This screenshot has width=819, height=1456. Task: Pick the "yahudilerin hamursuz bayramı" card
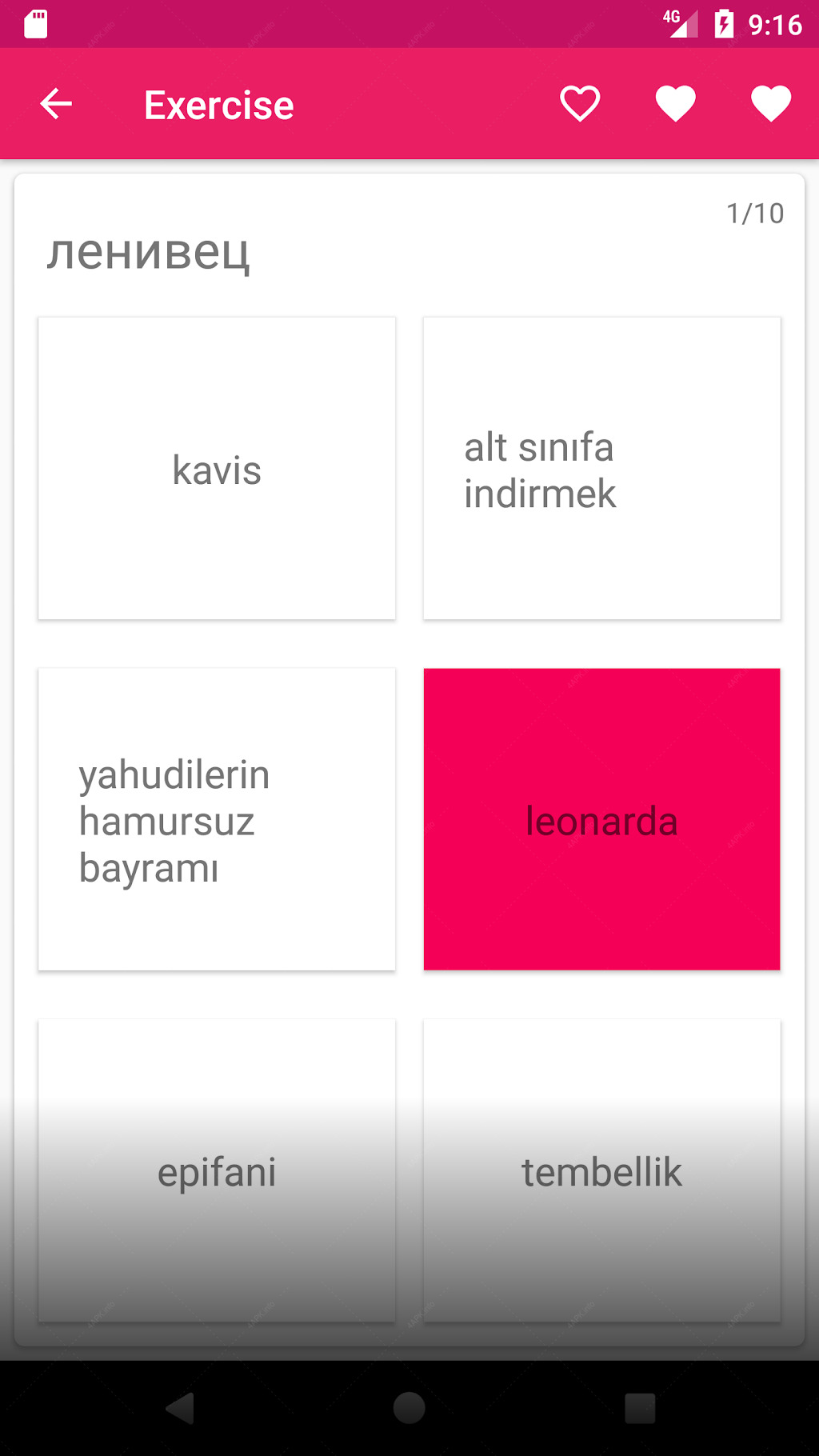217,819
